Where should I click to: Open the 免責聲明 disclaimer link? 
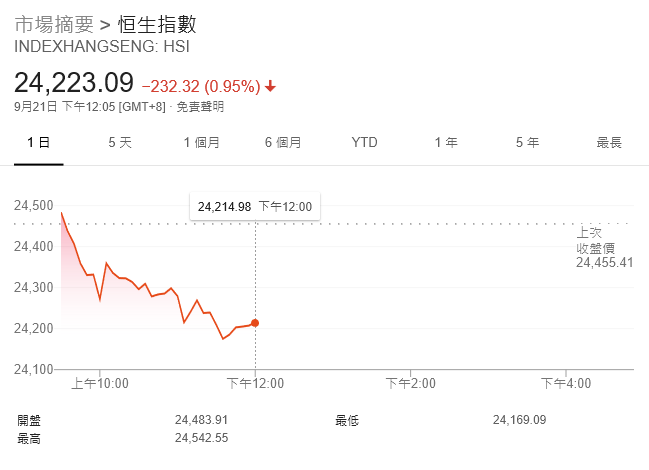pos(201,106)
